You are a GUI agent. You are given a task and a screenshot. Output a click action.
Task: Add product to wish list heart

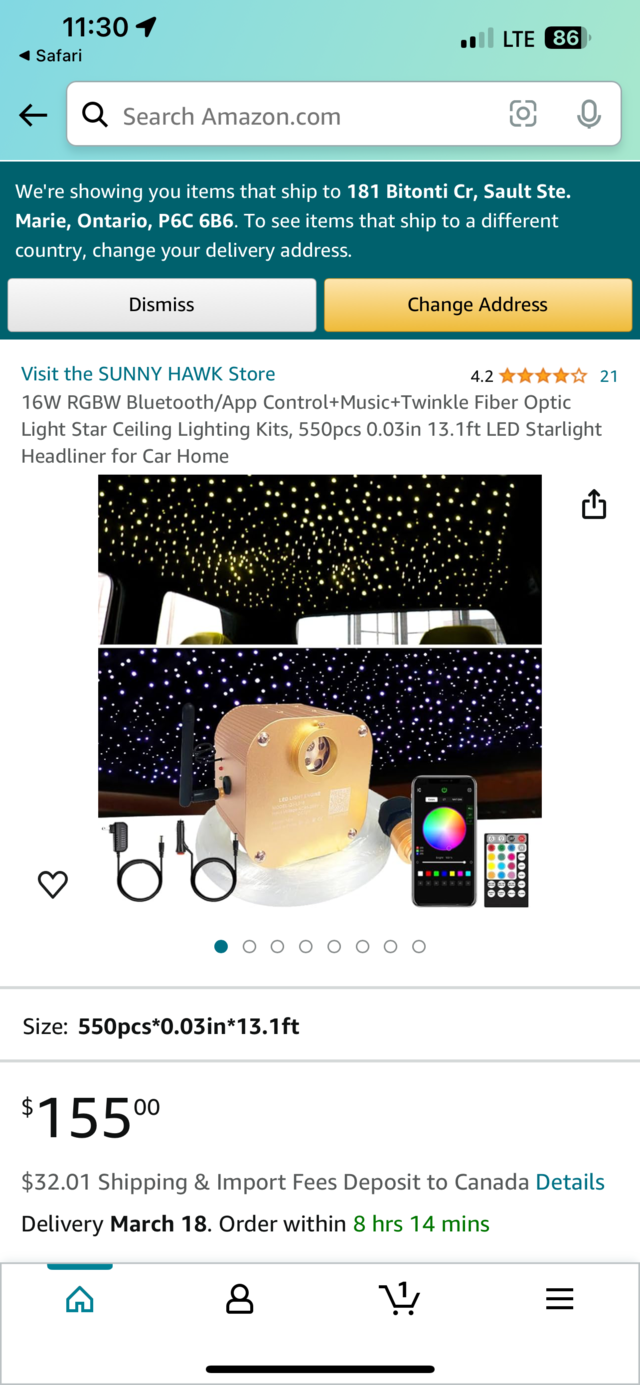coord(53,883)
